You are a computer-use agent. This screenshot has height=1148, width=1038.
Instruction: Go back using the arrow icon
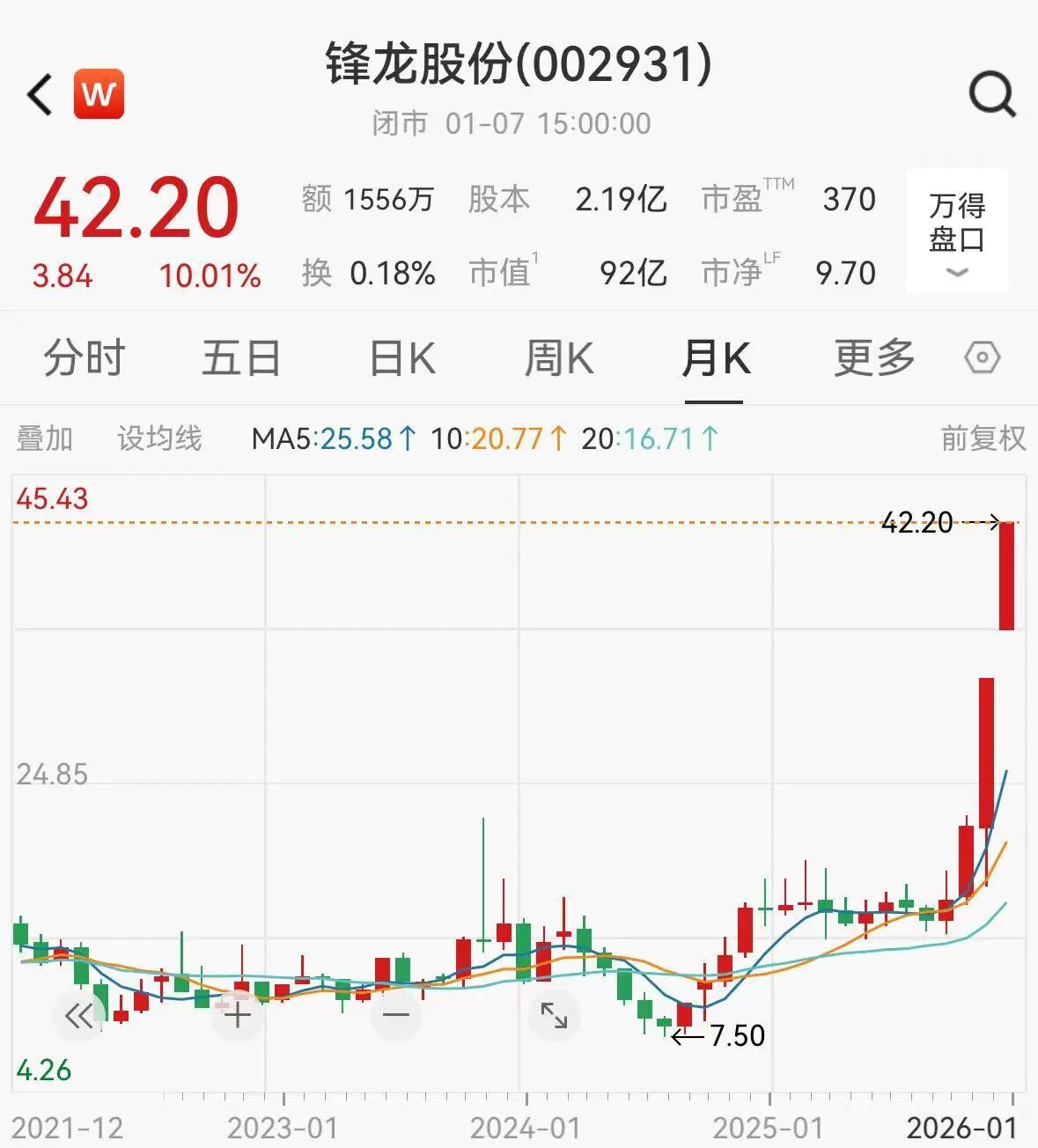pos(40,94)
